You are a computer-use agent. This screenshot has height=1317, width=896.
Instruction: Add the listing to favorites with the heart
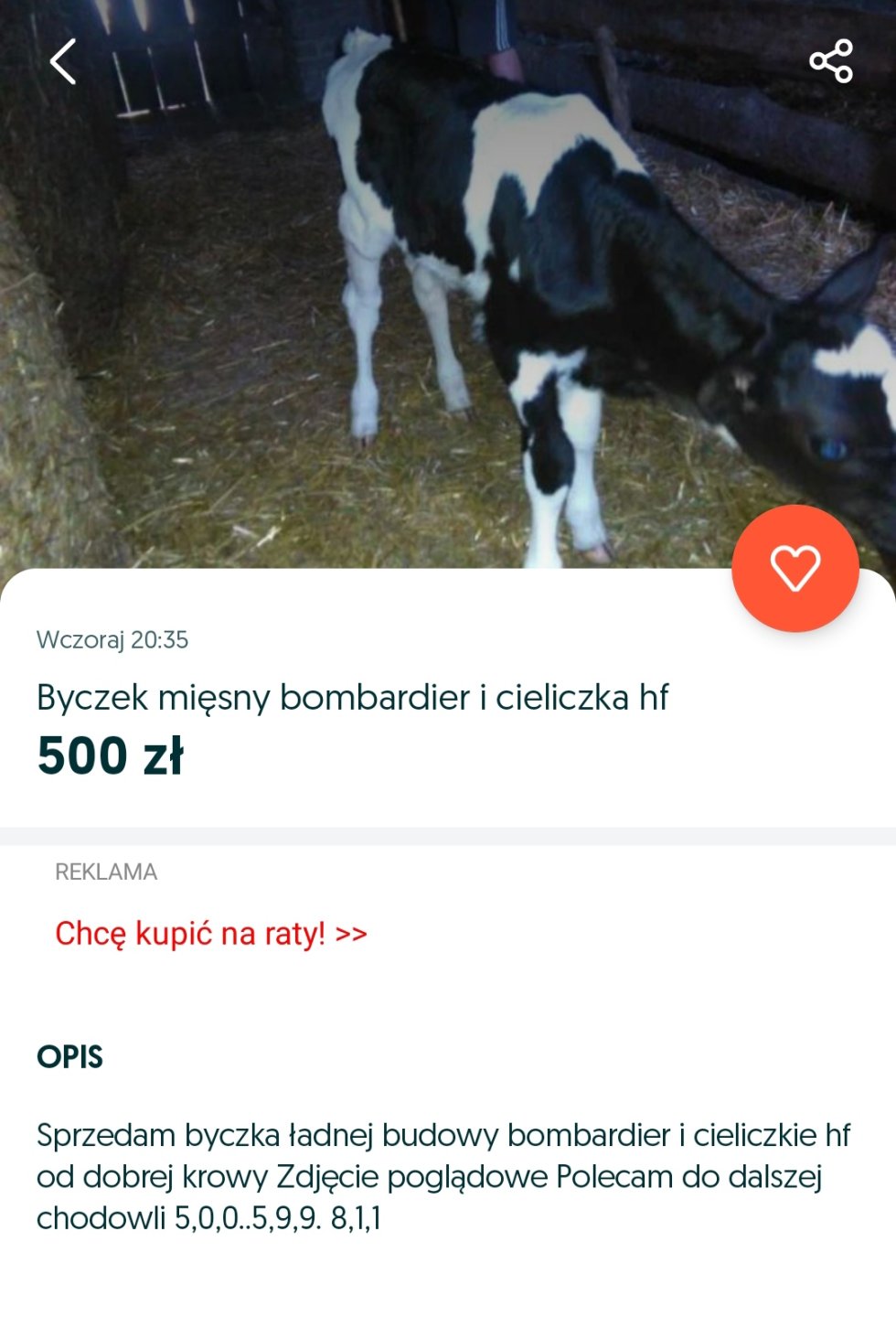795,568
